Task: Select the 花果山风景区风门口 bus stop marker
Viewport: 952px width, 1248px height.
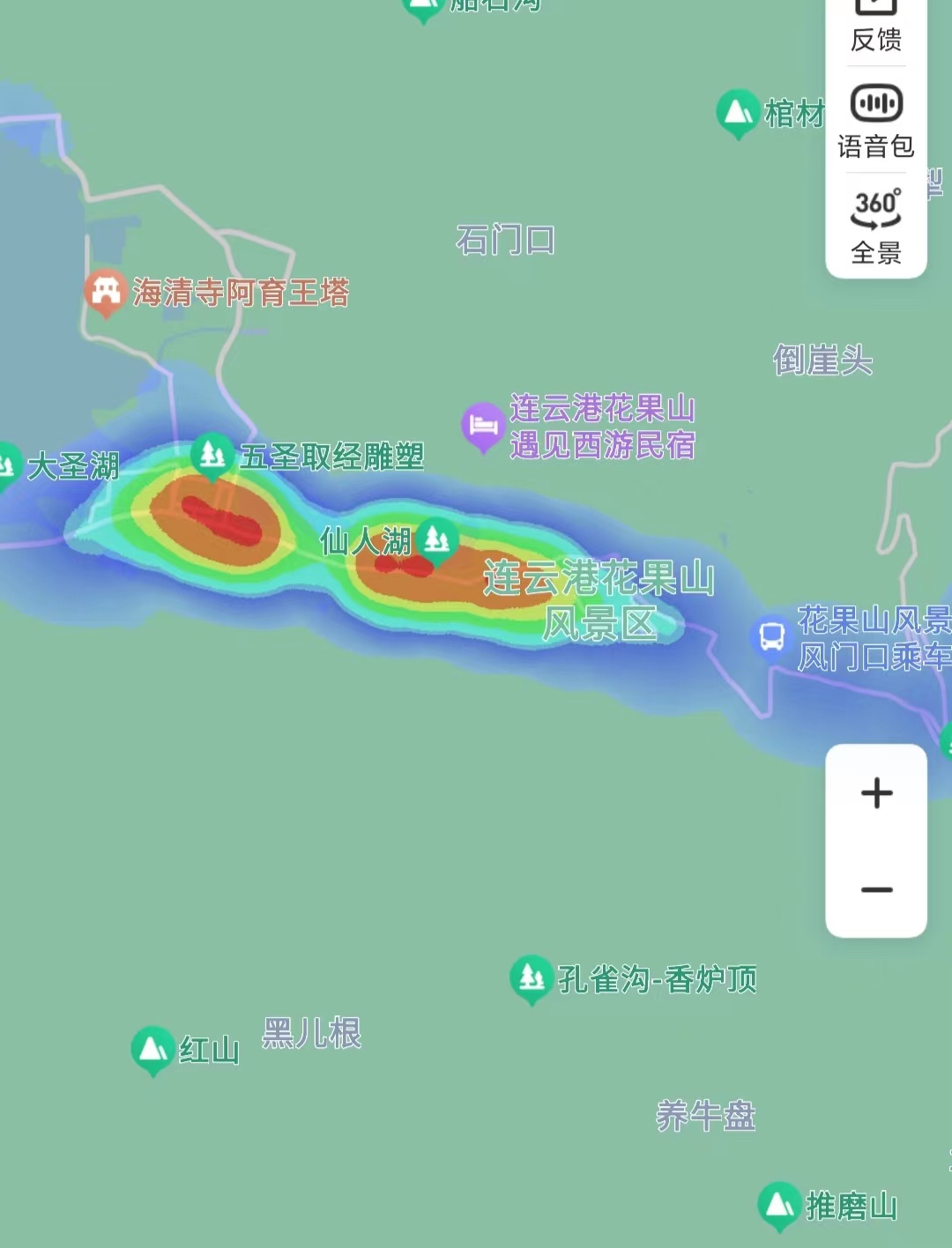Action: click(x=772, y=635)
